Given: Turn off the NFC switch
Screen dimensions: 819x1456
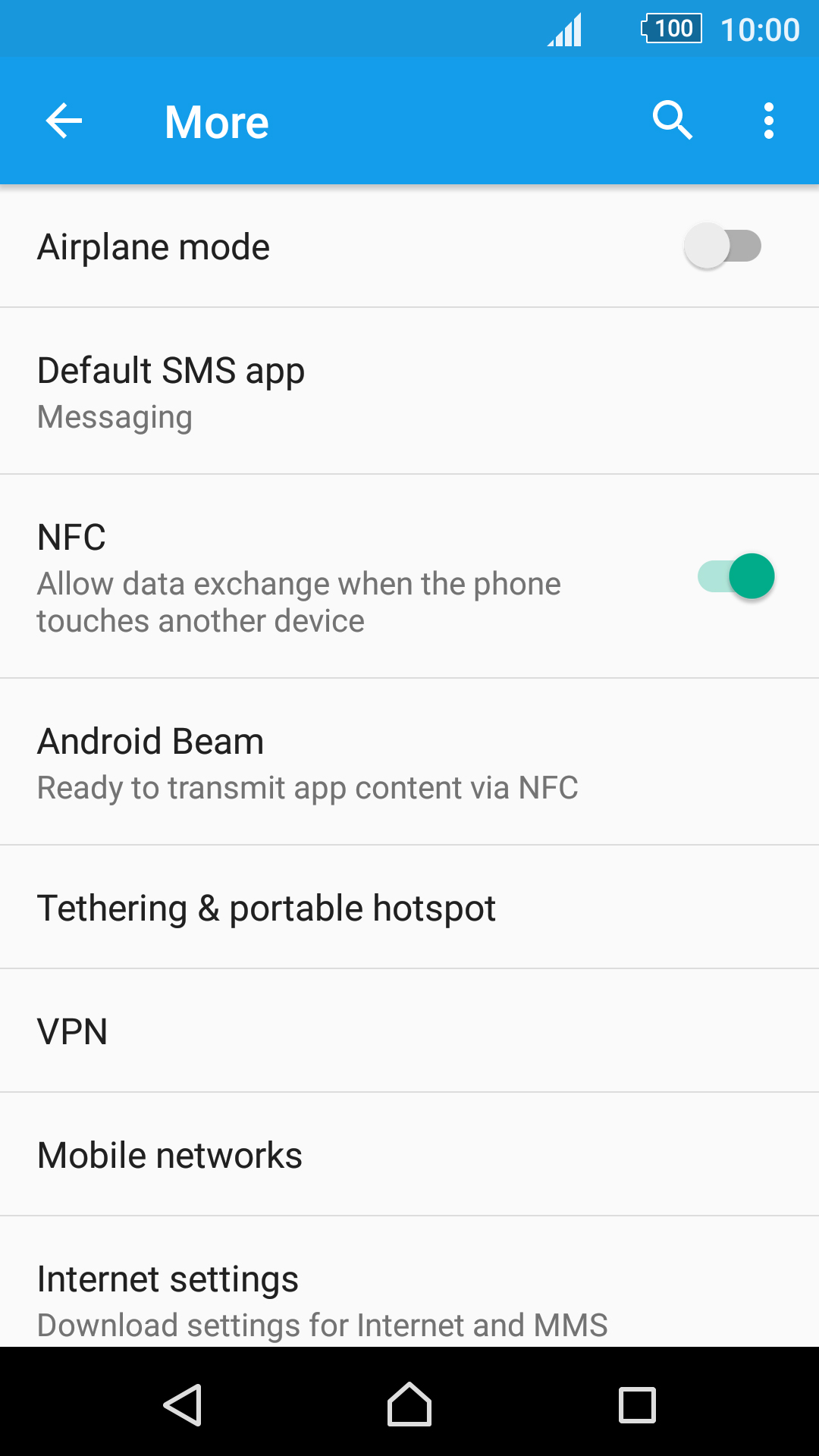Looking at the screenshot, I should 736,576.
